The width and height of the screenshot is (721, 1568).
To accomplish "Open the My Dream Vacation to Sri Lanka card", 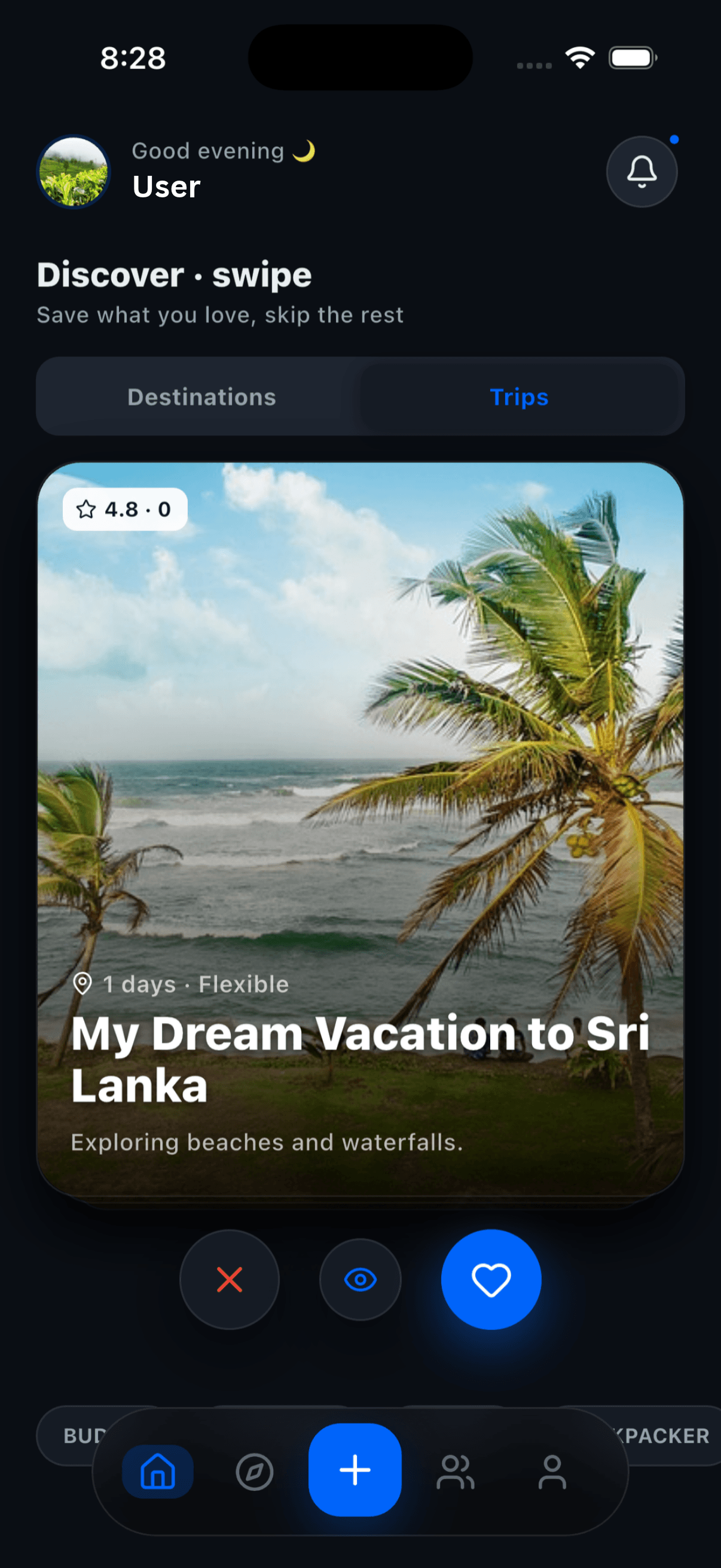I will click(x=360, y=829).
